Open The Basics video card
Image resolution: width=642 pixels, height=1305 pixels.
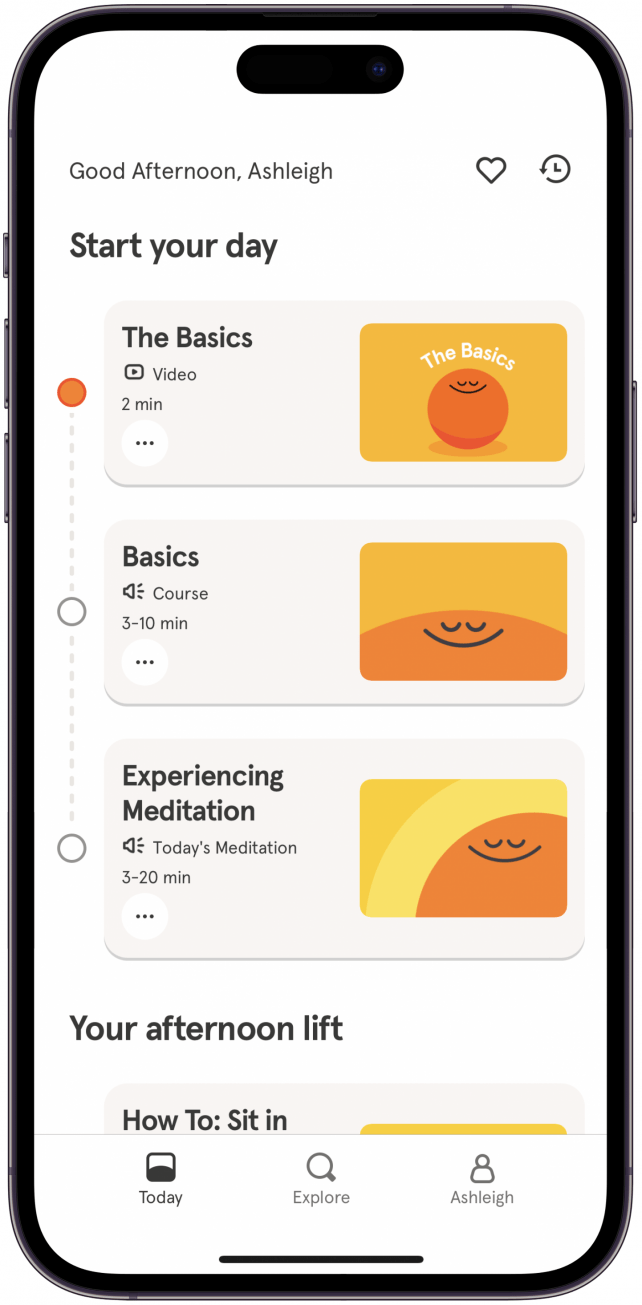click(x=343, y=392)
